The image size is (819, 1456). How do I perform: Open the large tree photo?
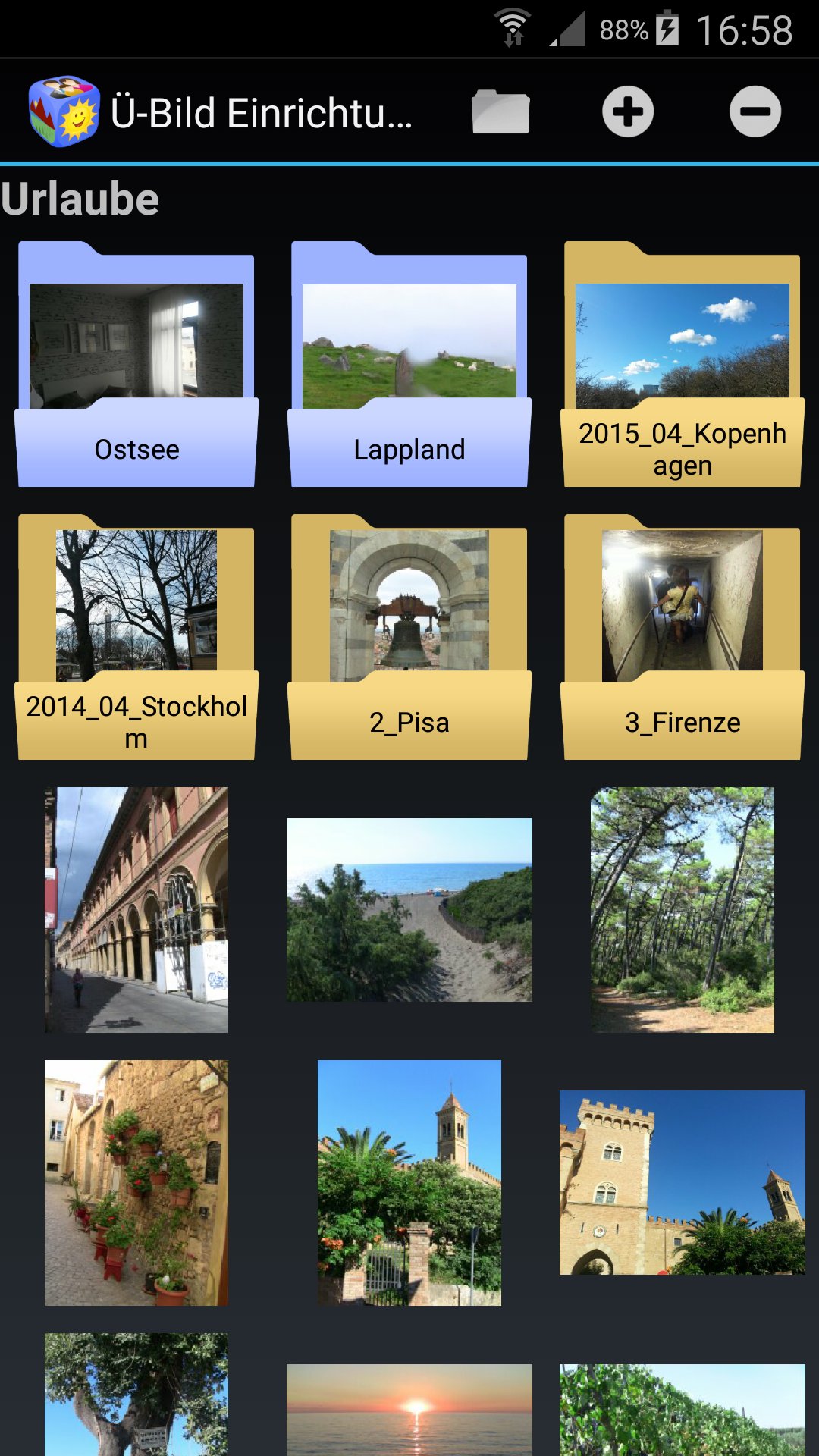coord(136,1395)
